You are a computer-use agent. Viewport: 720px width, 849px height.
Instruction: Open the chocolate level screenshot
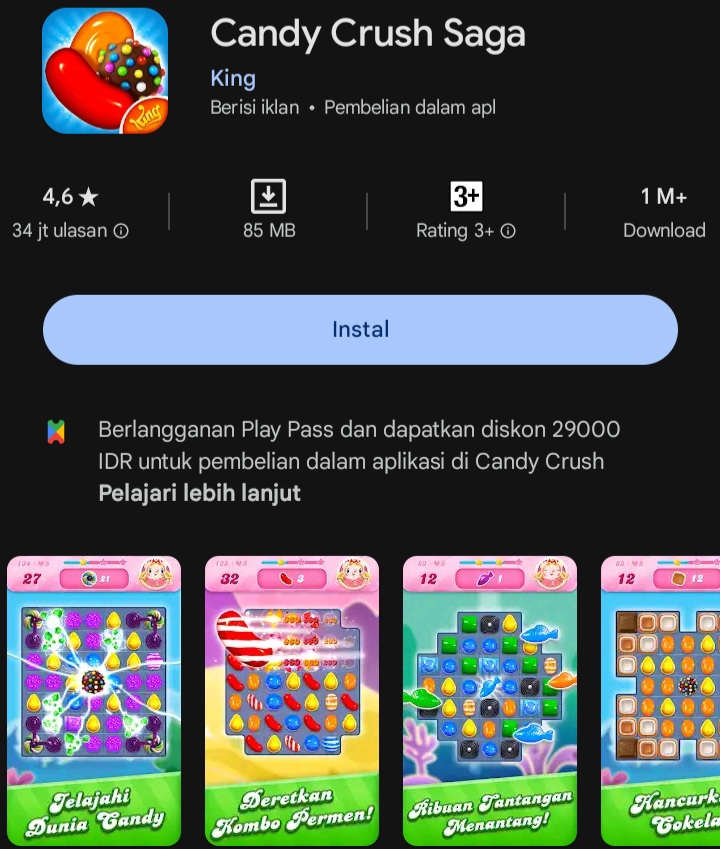tap(662, 700)
